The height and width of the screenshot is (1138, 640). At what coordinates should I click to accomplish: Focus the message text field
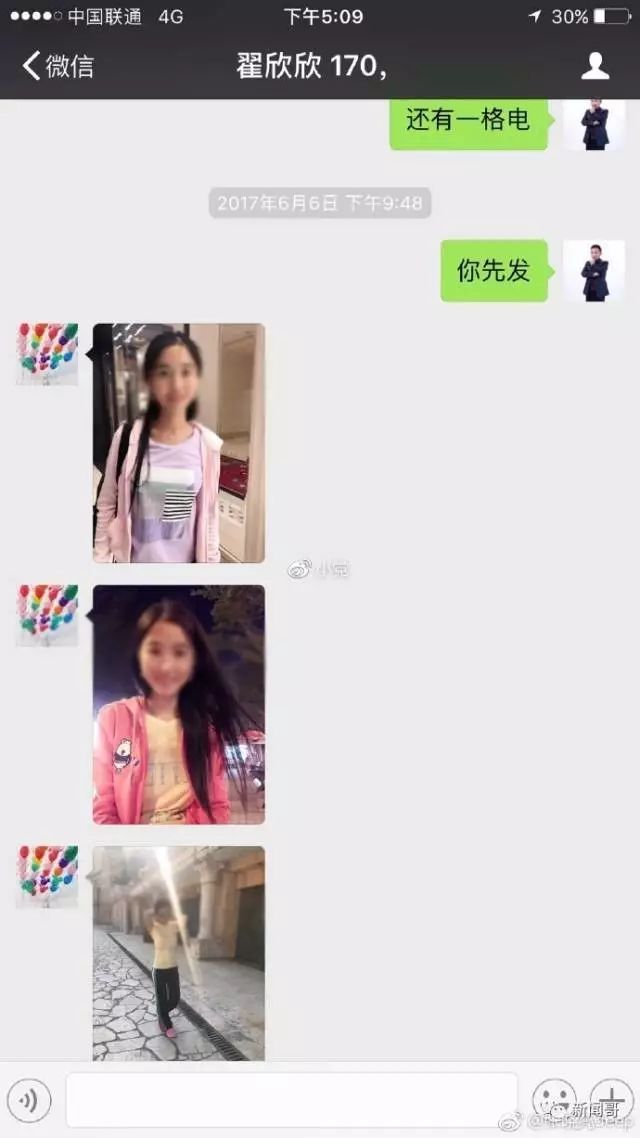(x=292, y=1100)
